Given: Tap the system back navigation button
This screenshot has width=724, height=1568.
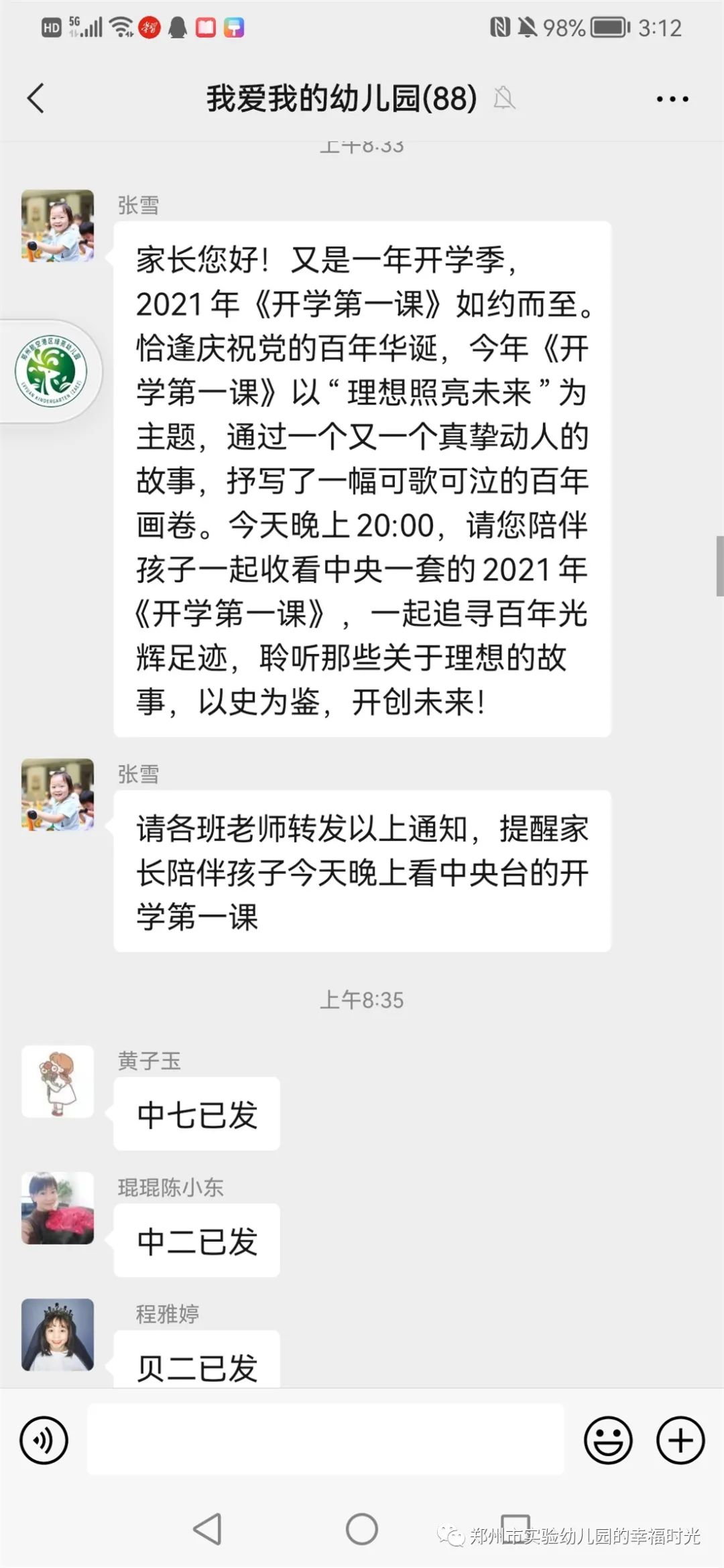Looking at the screenshot, I should 207,1530.
